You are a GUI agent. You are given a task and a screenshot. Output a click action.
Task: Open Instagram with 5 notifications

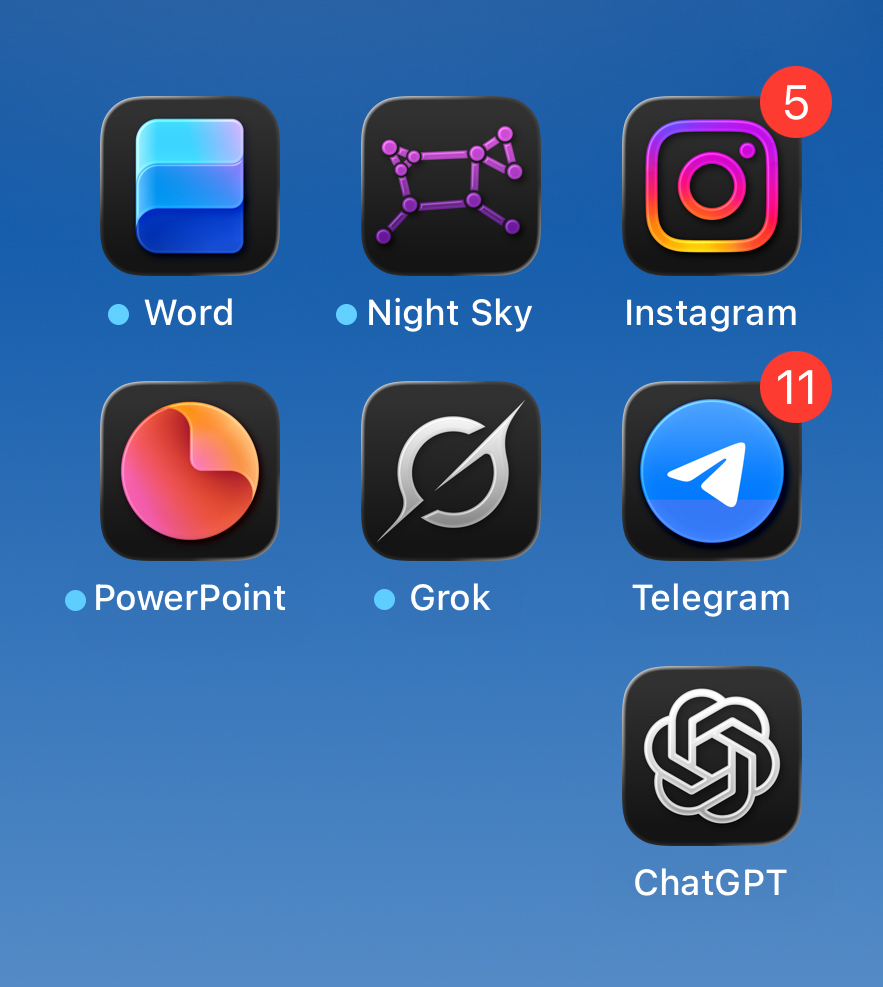coord(711,186)
